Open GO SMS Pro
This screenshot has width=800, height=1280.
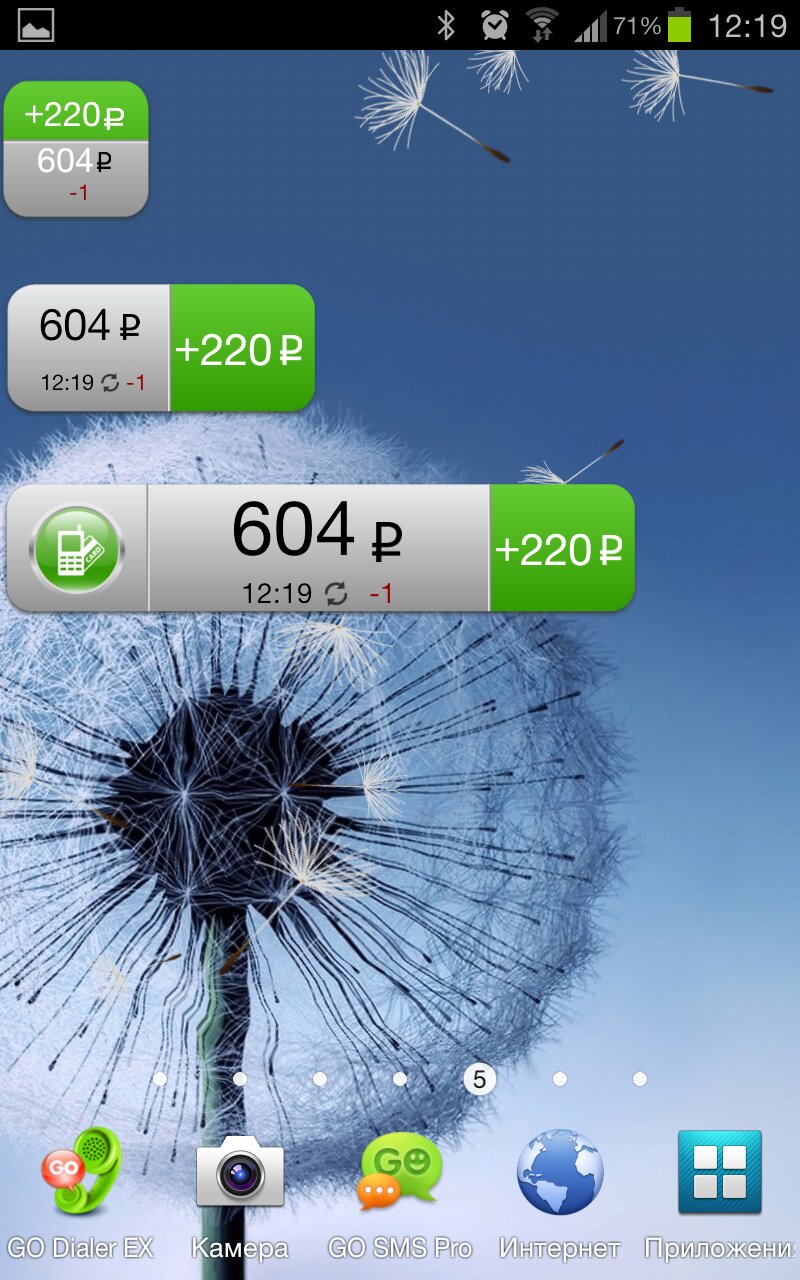tap(400, 1175)
